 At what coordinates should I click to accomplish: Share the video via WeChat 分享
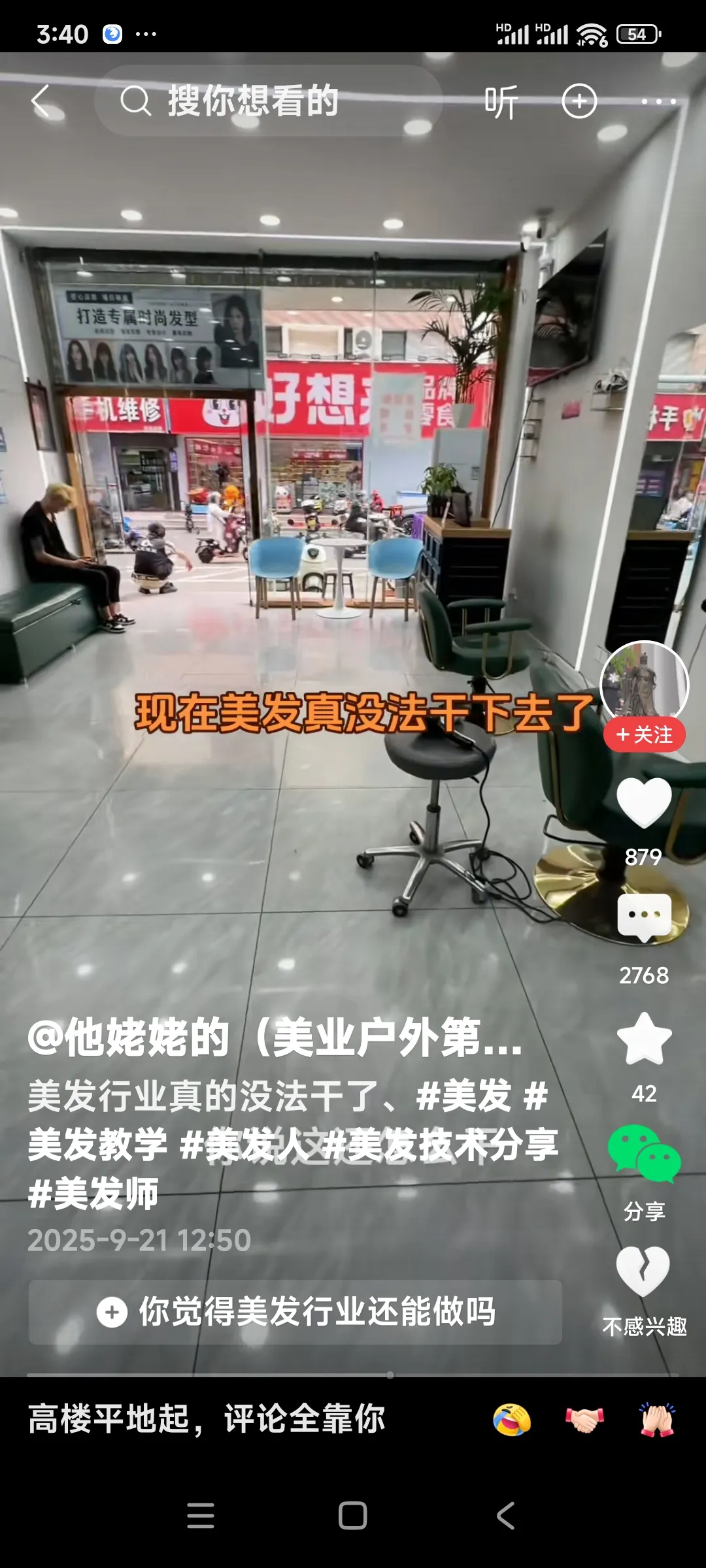[644, 1154]
